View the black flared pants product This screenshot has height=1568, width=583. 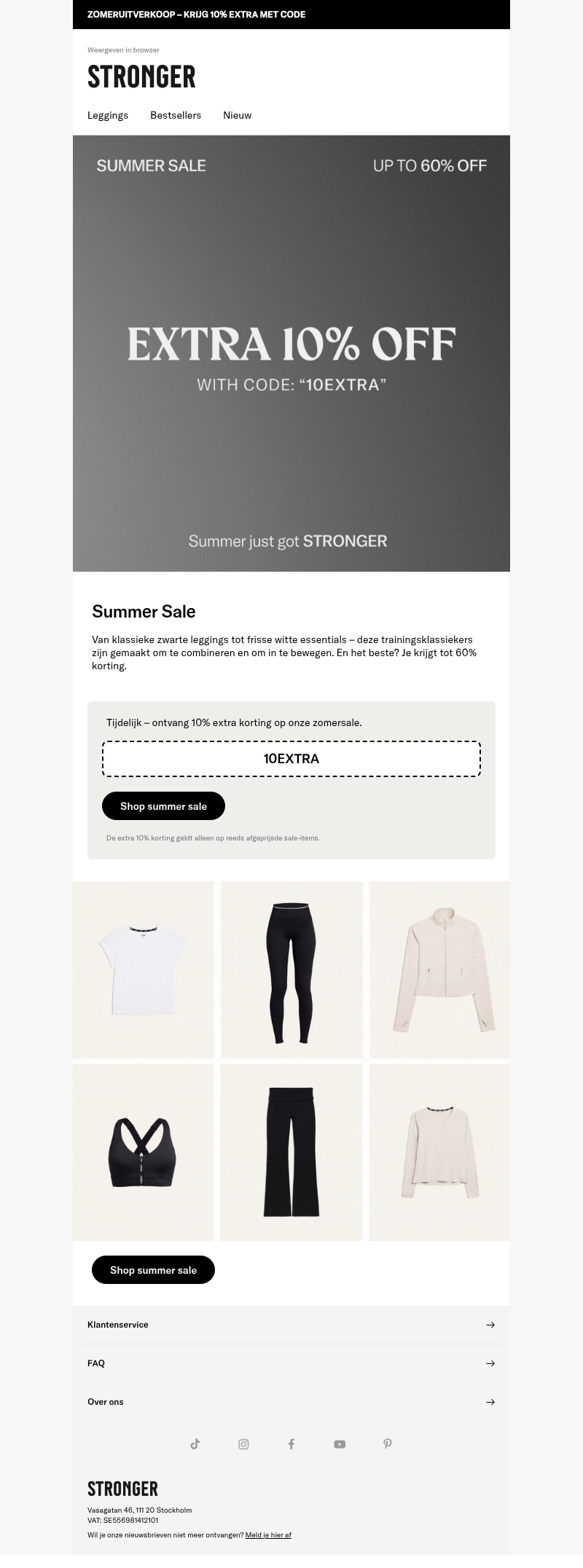291,1152
